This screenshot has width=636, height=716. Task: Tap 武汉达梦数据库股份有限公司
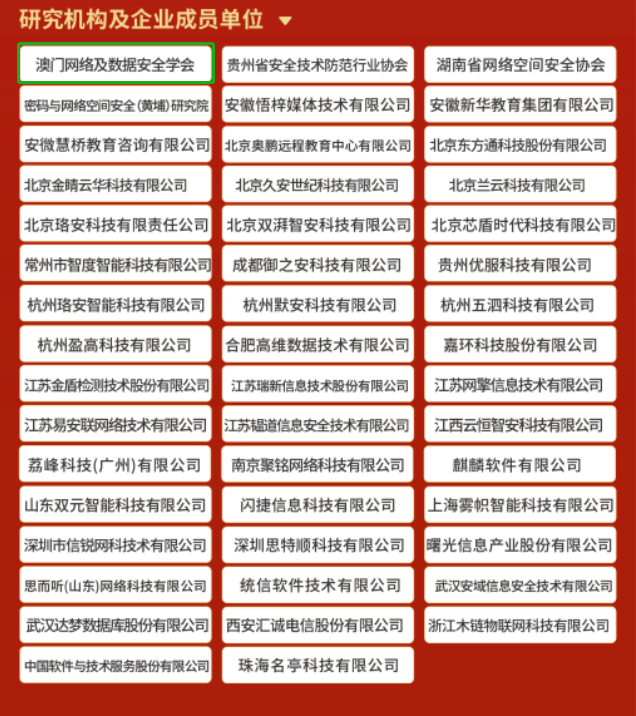tap(116, 625)
